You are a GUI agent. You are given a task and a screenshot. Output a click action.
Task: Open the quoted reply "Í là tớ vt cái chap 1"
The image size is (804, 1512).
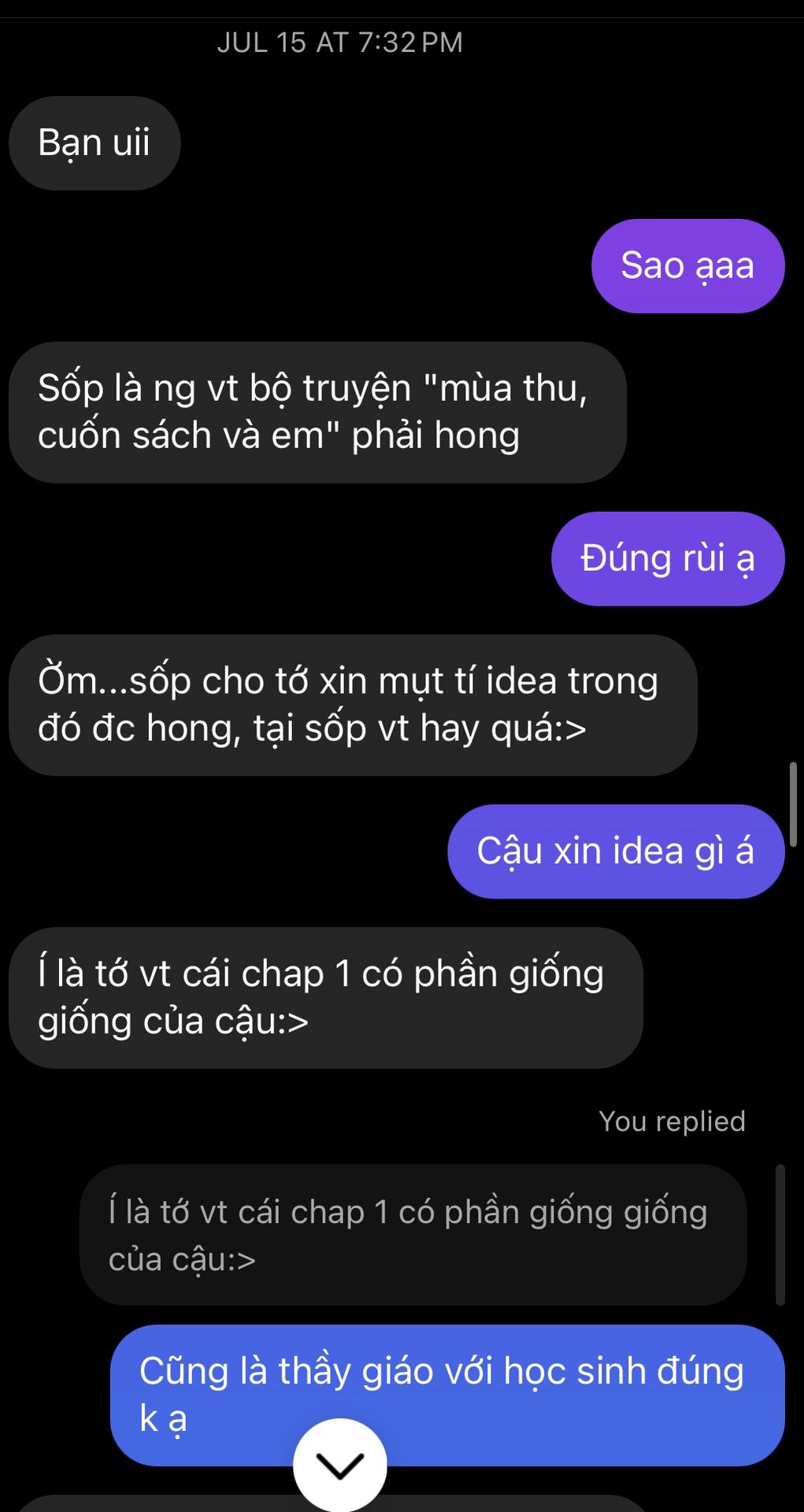[x=413, y=1235]
